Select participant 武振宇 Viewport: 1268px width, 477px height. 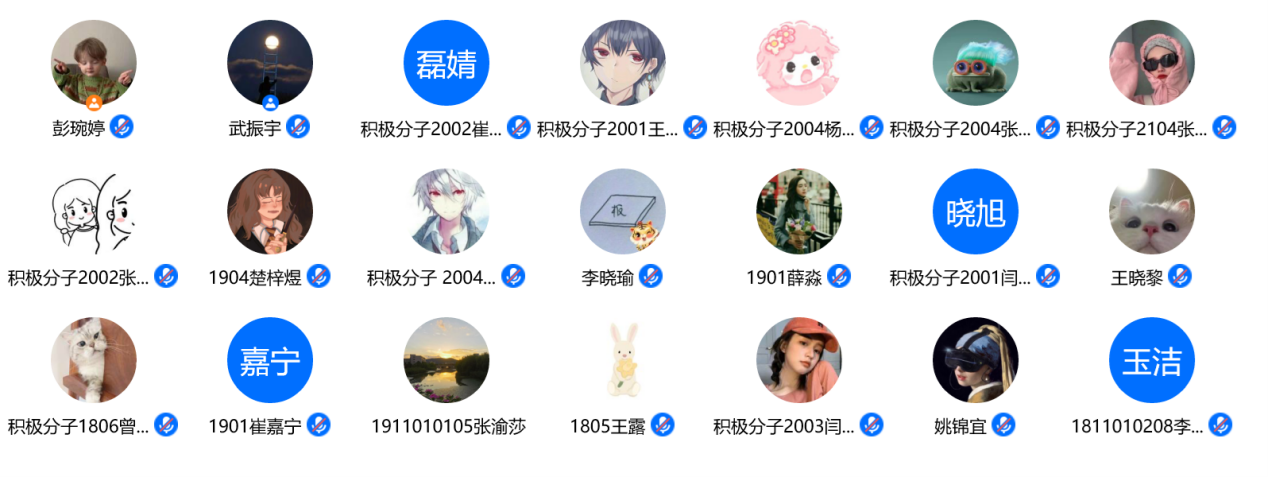tap(270, 63)
